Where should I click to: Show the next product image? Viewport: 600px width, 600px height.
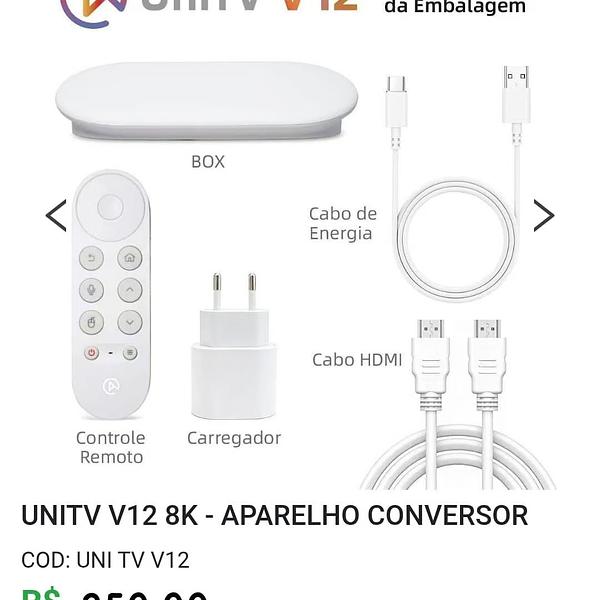pos(543,215)
